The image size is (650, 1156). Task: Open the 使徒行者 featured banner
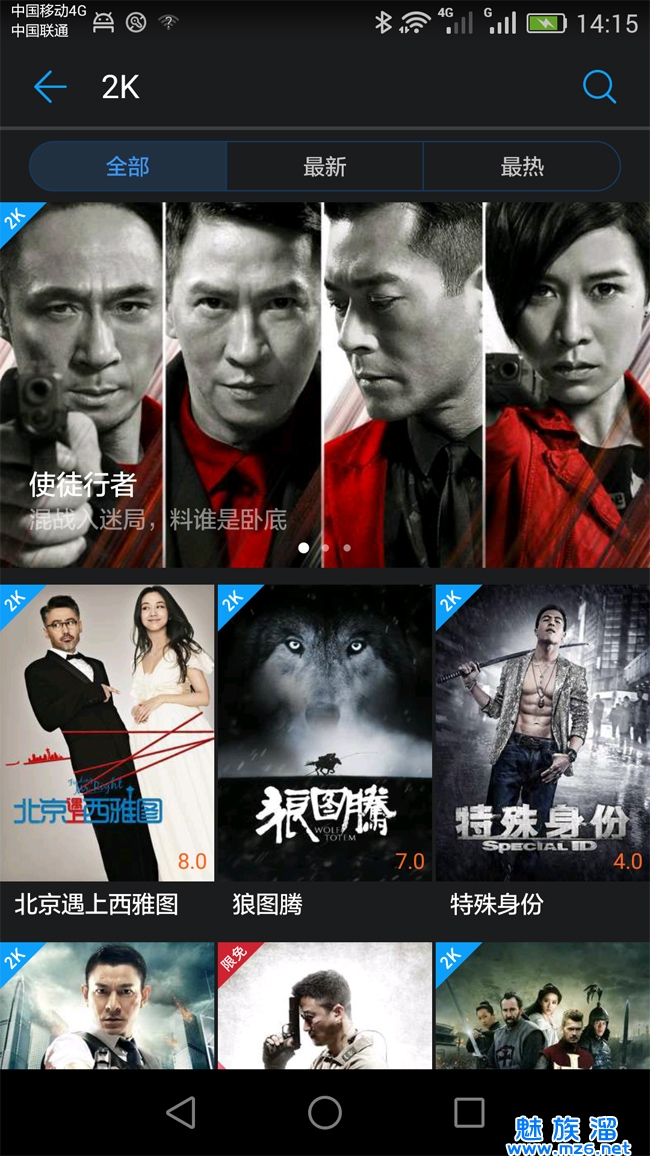click(325, 385)
